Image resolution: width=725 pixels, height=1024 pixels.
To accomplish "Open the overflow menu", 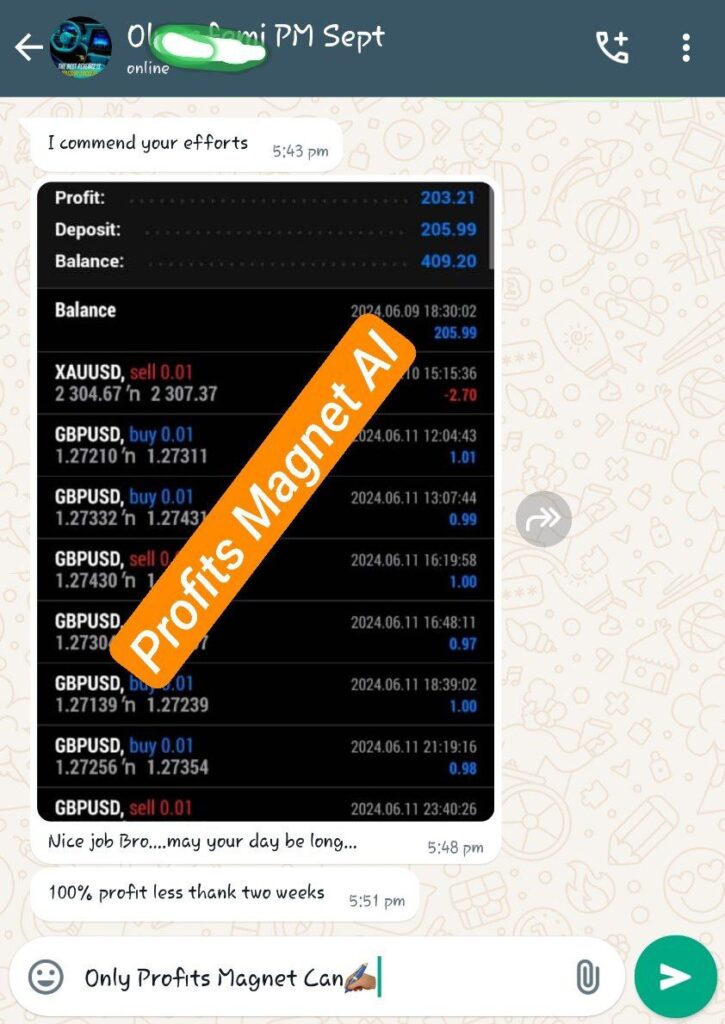I will (686, 47).
